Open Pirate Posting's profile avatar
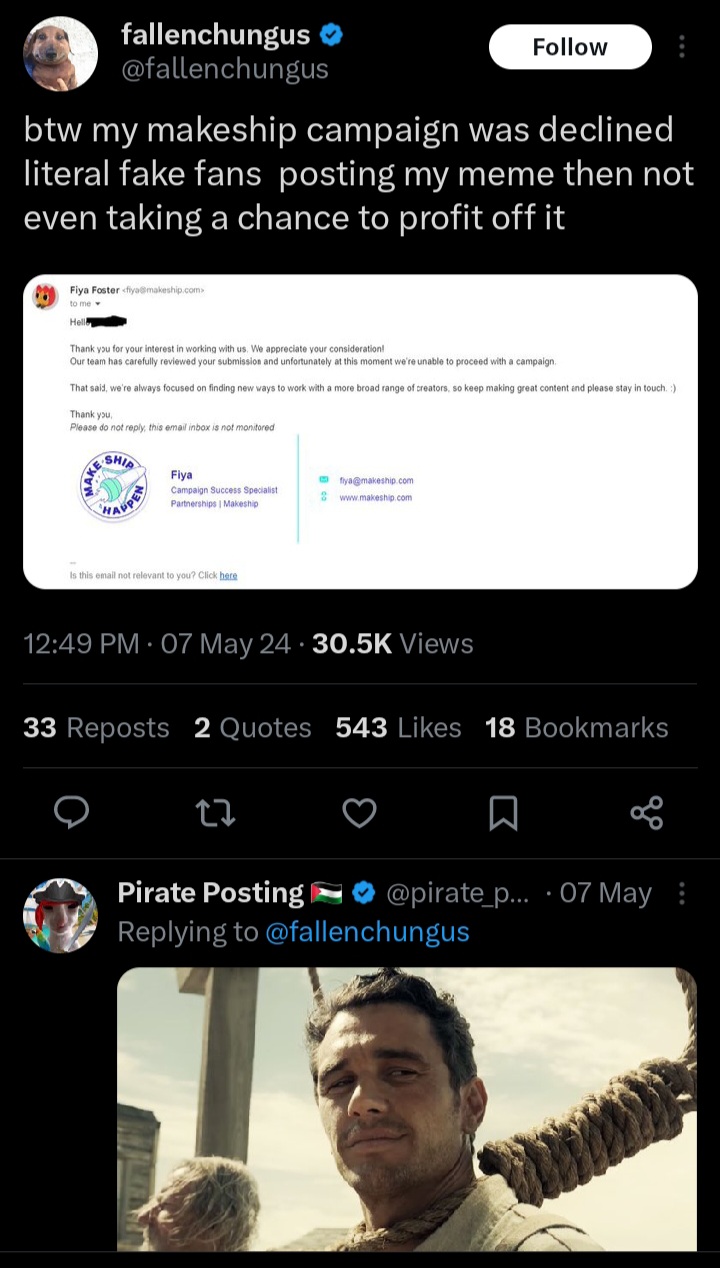This screenshot has height=1268, width=720. click(60, 915)
